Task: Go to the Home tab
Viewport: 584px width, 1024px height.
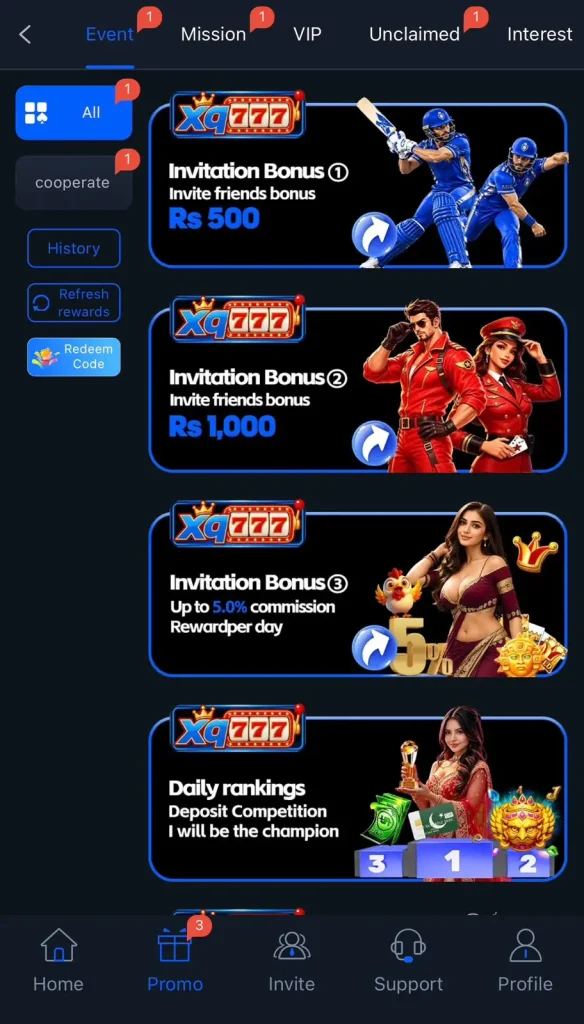Action: point(58,961)
